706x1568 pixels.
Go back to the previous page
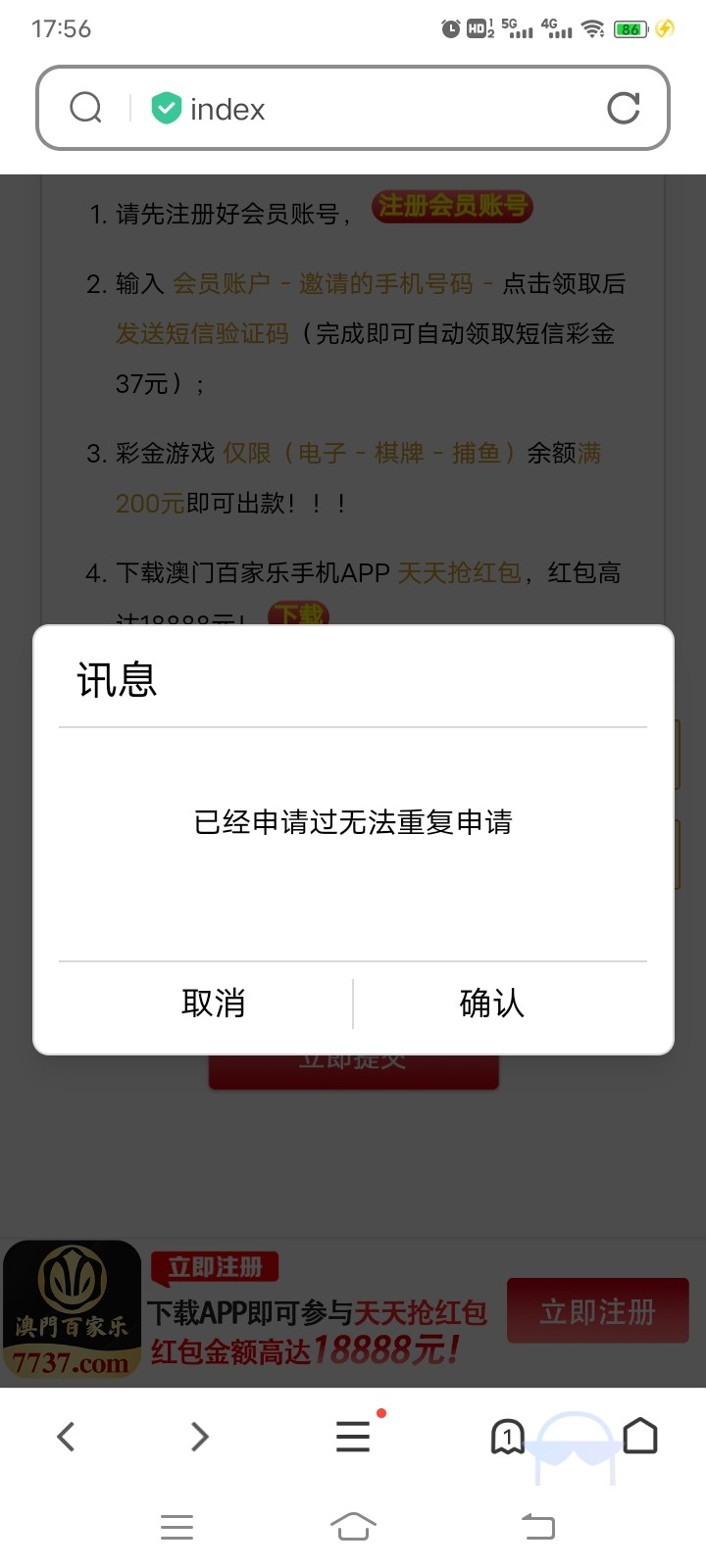click(x=66, y=1437)
